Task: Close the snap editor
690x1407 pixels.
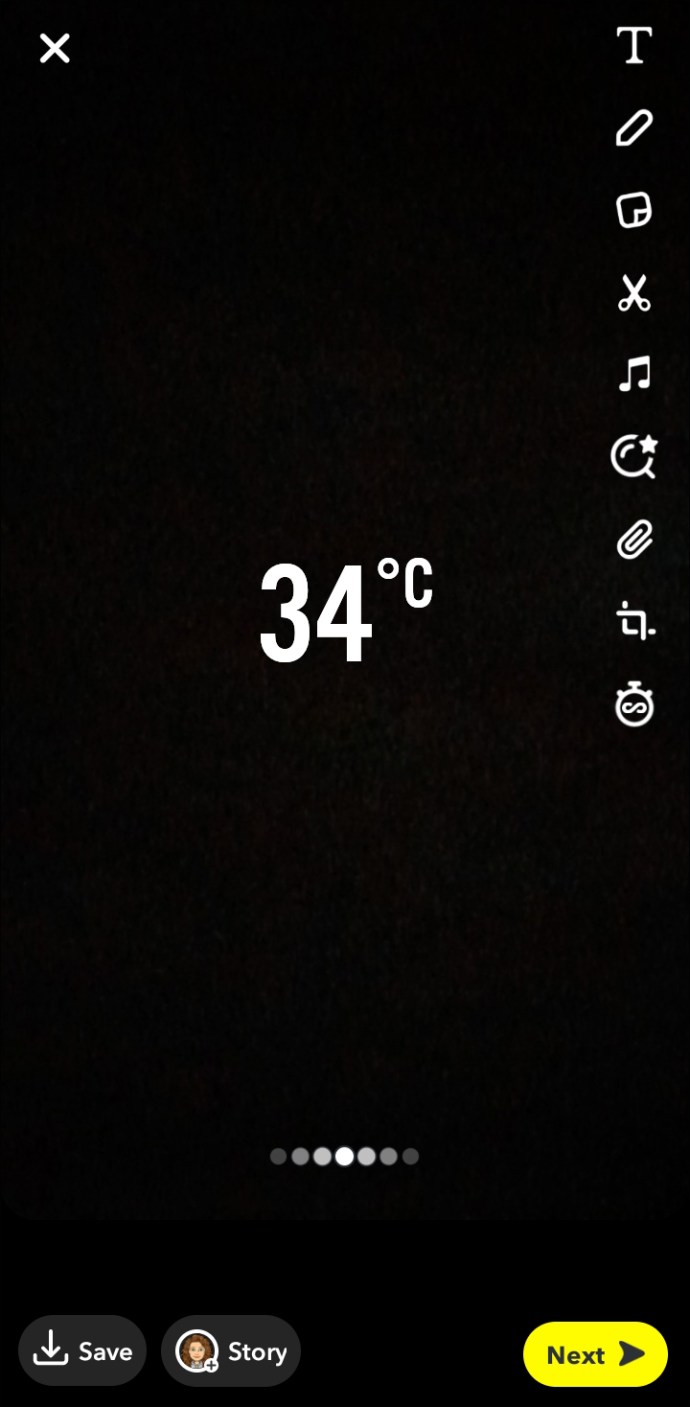Action: click(54, 48)
